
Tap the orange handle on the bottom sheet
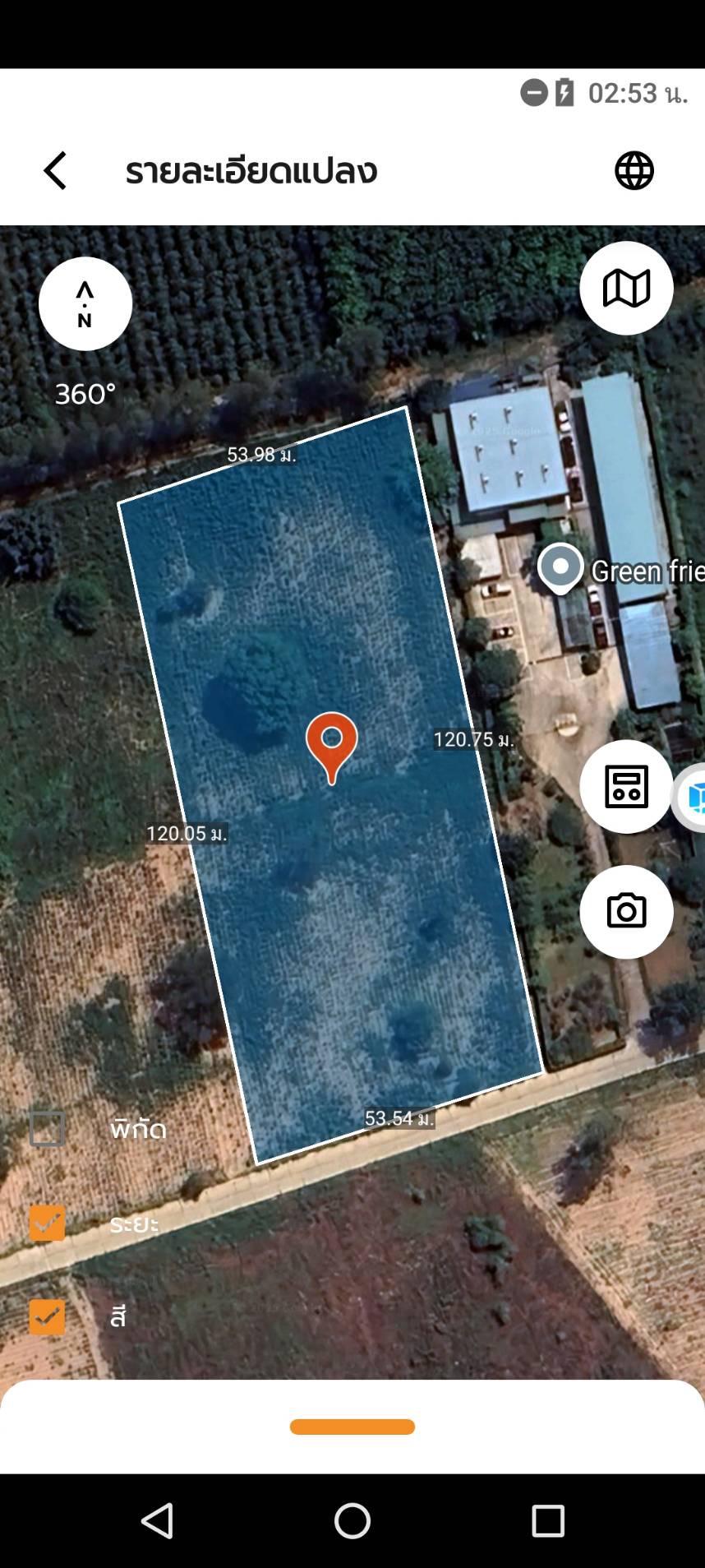pyautogui.click(x=352, y=1427)
